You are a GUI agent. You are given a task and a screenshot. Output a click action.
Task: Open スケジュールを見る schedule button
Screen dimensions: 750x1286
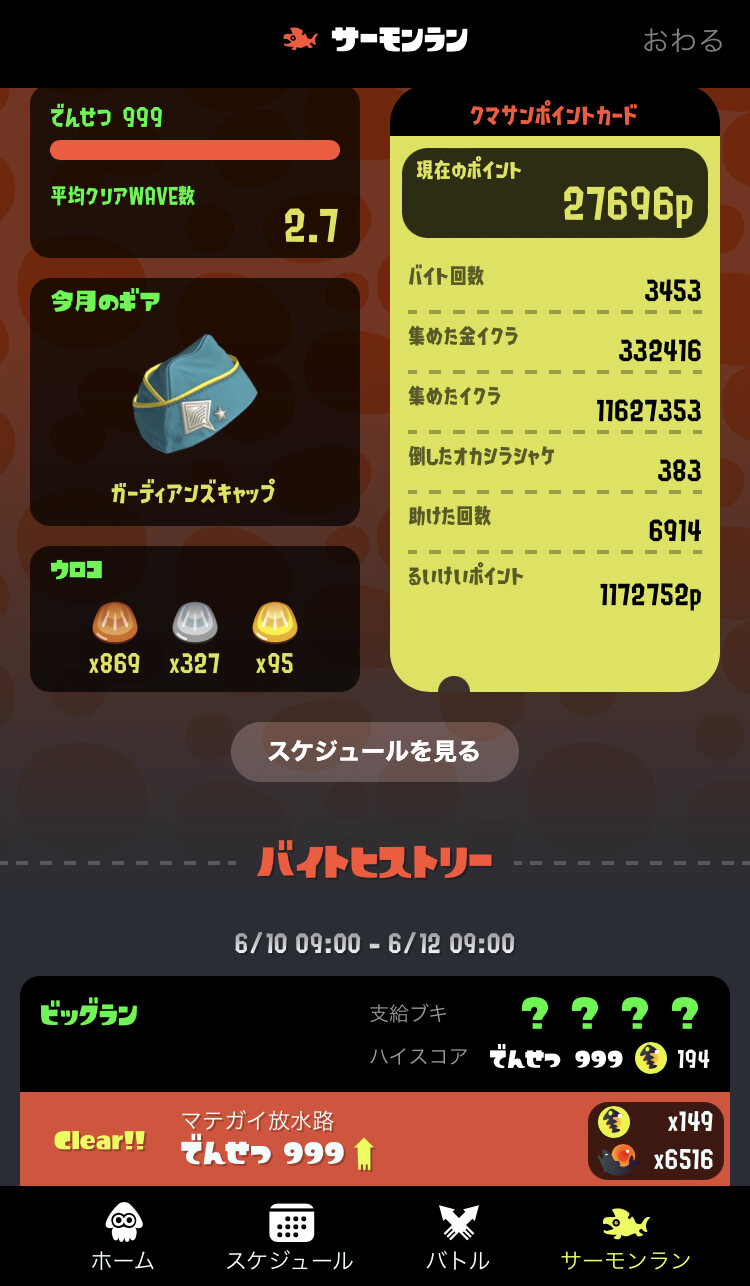pos(374,751)
